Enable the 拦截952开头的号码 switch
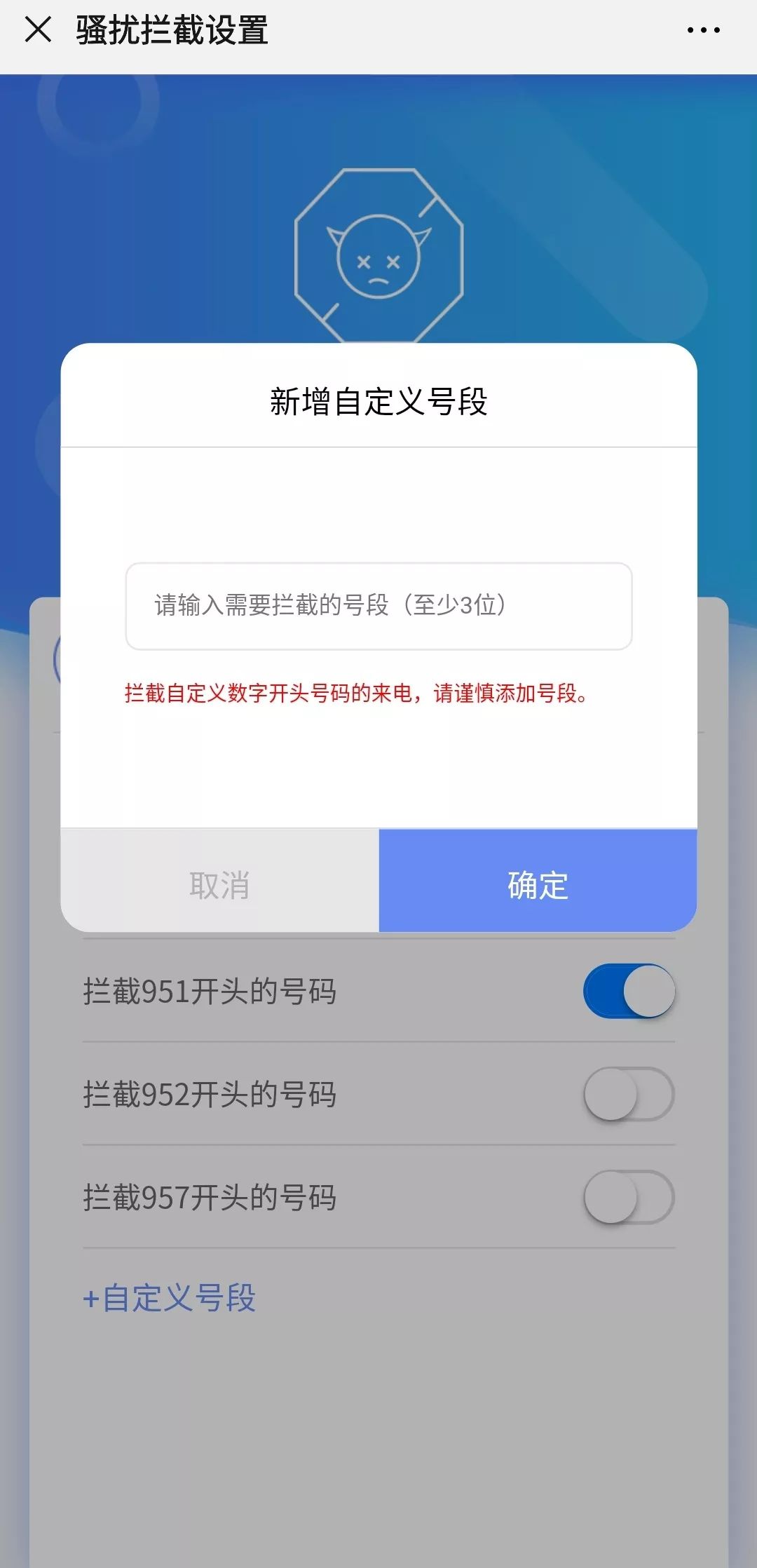The height and width of the screenshot is (1568, 757). pyautogui.click(x=629, y=1094)
